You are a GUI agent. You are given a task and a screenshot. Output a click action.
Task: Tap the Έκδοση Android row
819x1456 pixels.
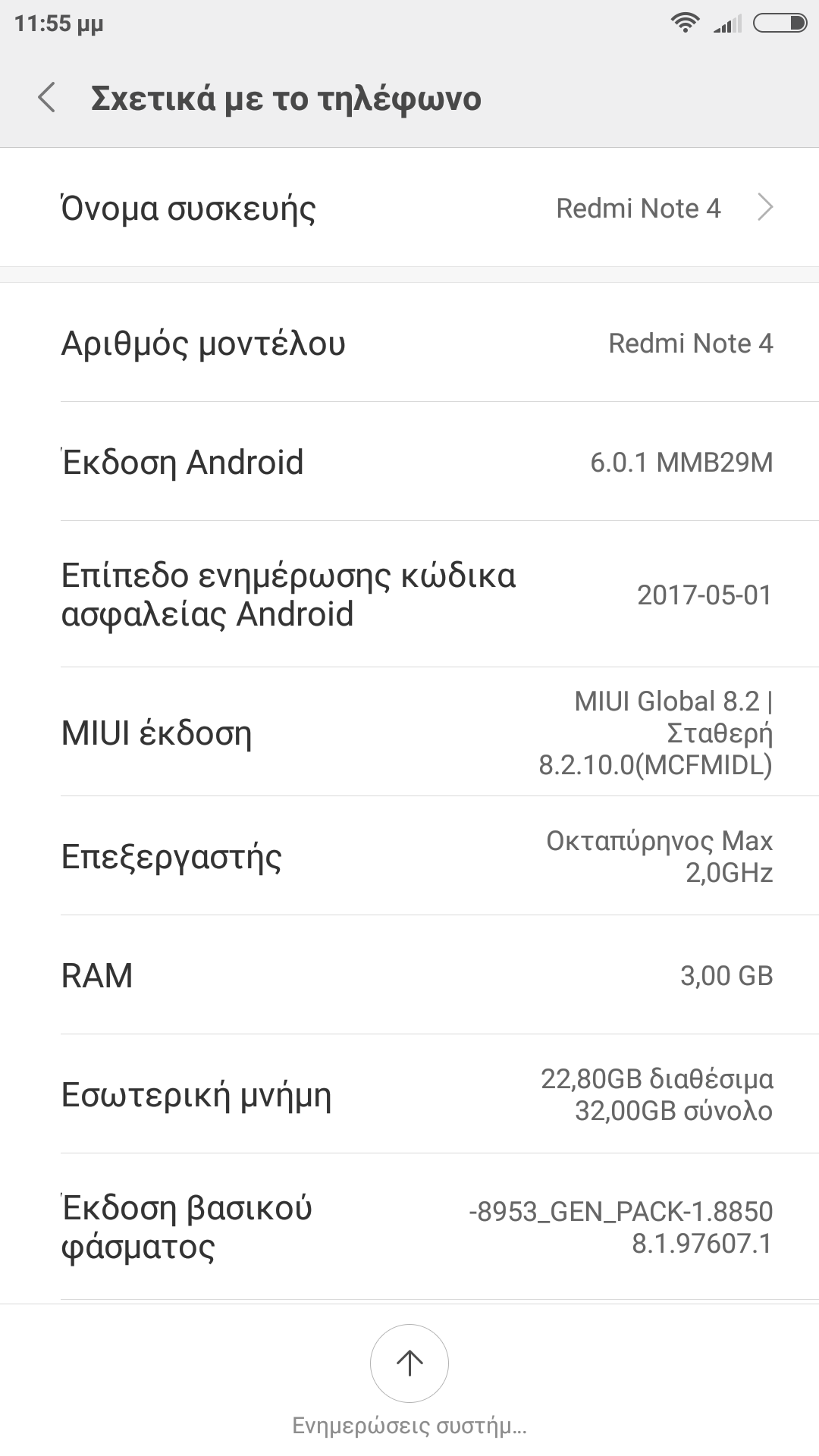[x=409, y=462]
